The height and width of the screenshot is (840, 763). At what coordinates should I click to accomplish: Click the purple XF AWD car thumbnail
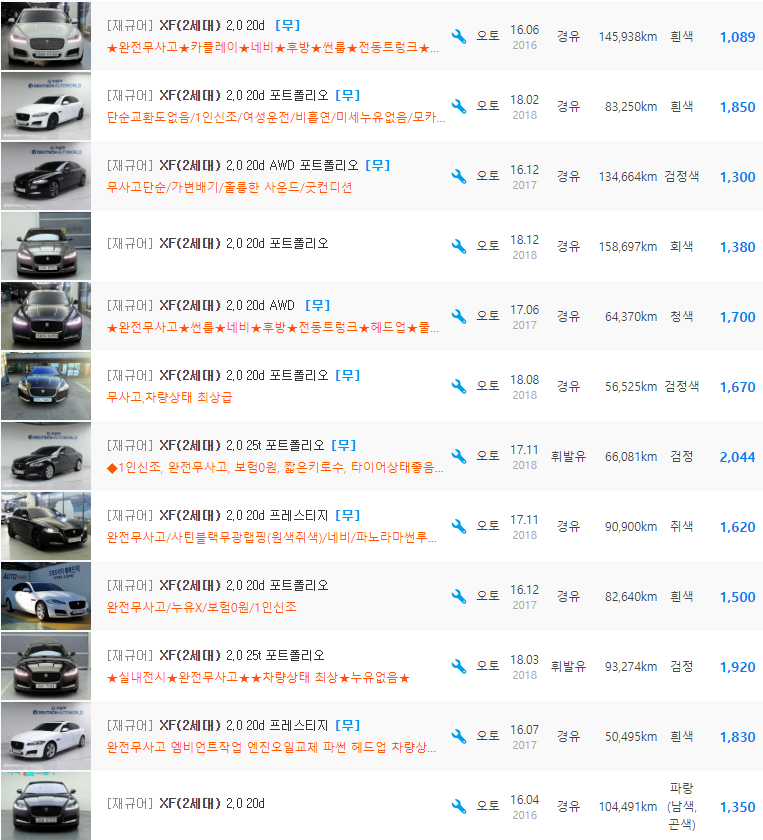pos(45,315)
